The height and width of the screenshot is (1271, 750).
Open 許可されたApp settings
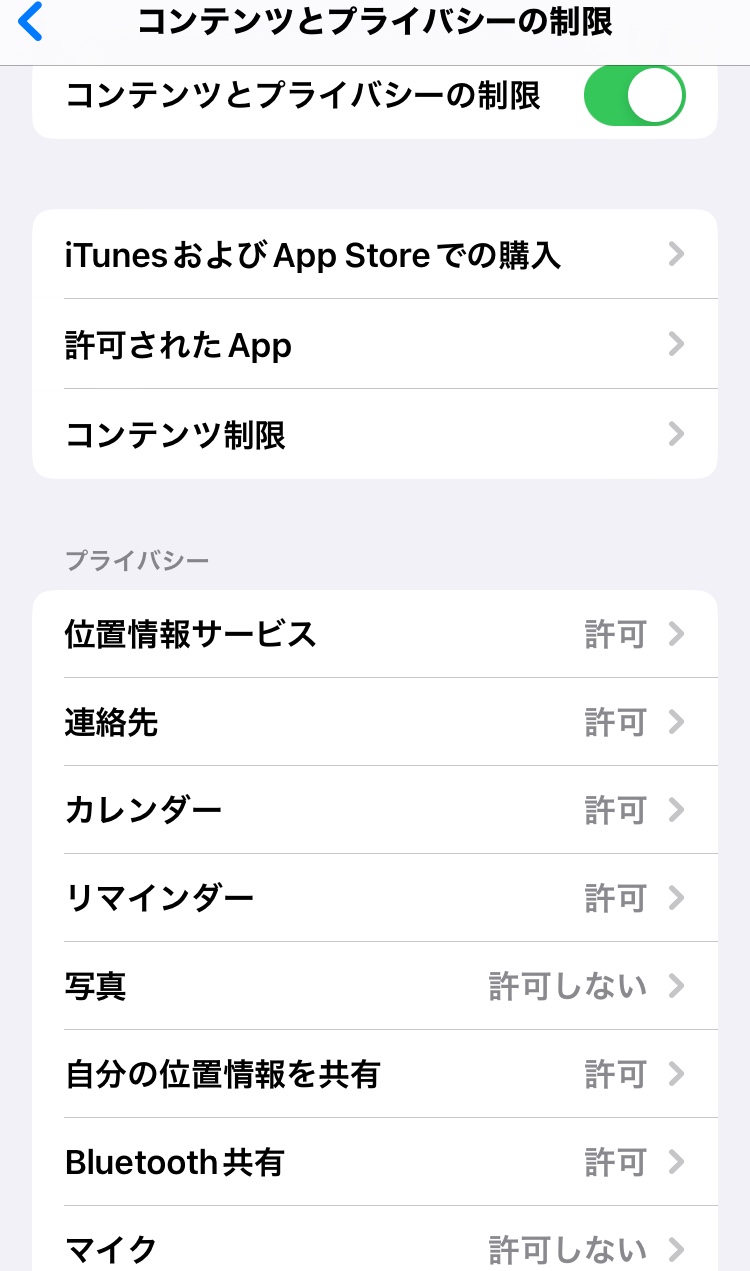[x=375, y=345]
